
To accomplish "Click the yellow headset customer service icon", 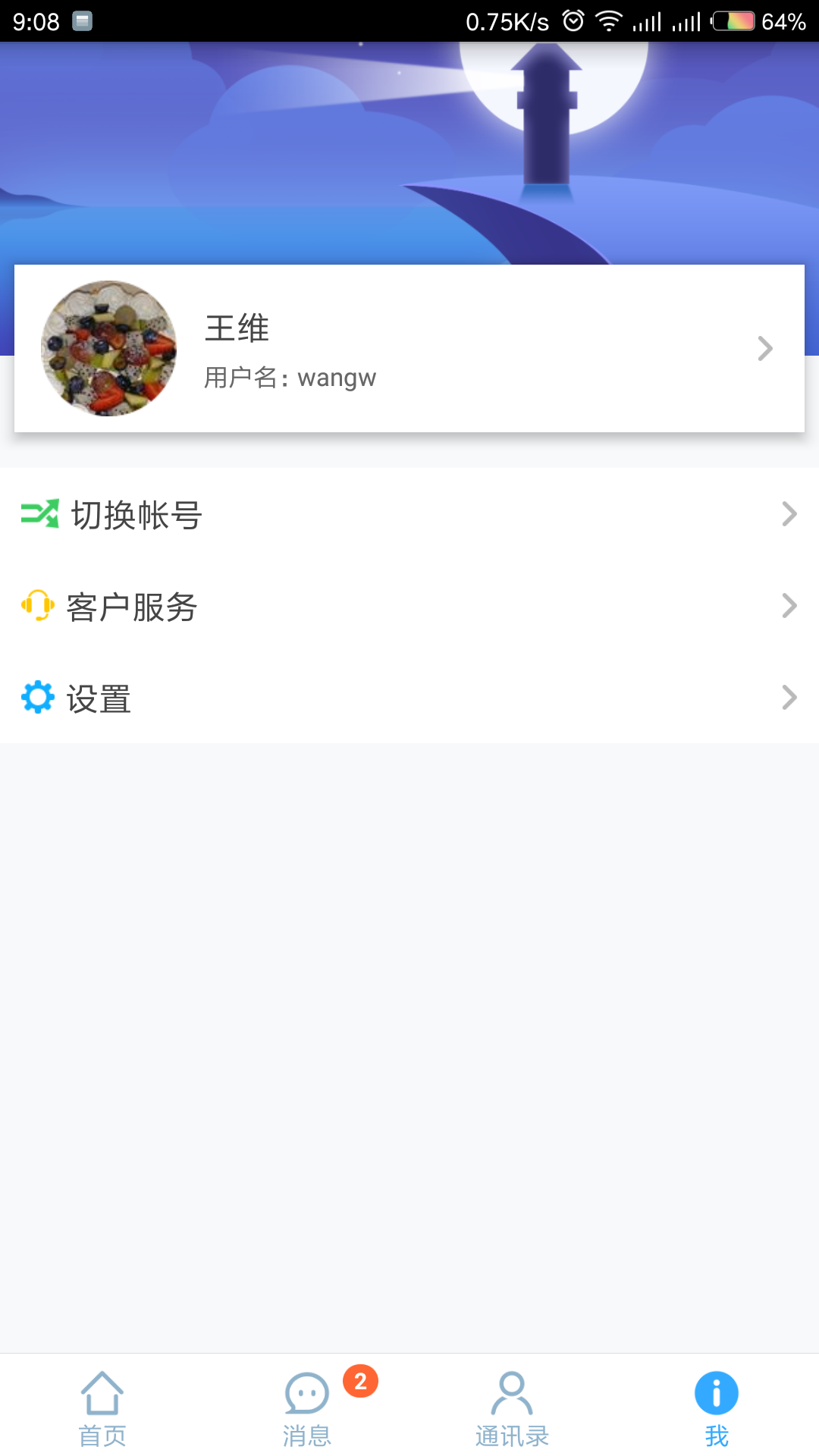I will [37, 606].
